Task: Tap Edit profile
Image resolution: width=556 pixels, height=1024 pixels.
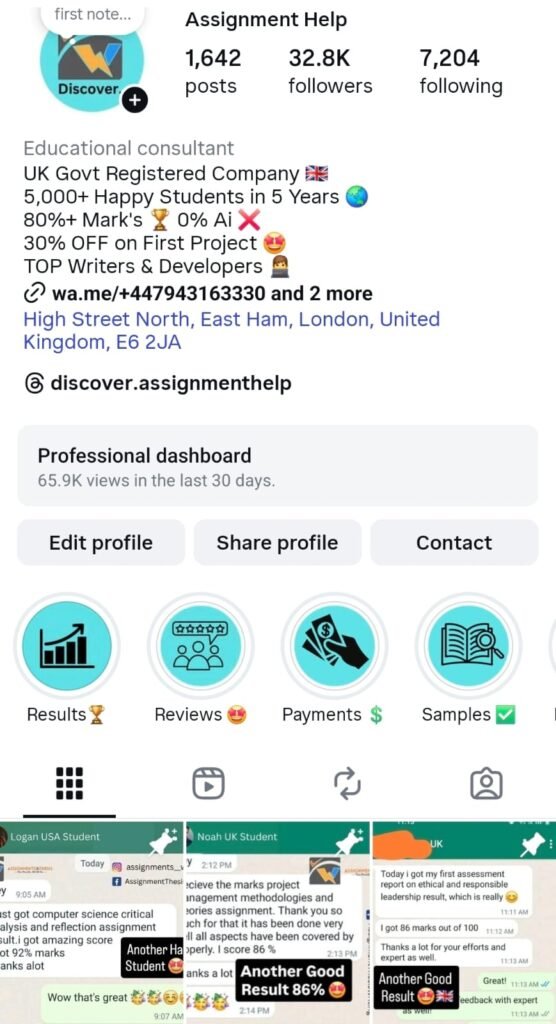Action: (x=101, y=543)
